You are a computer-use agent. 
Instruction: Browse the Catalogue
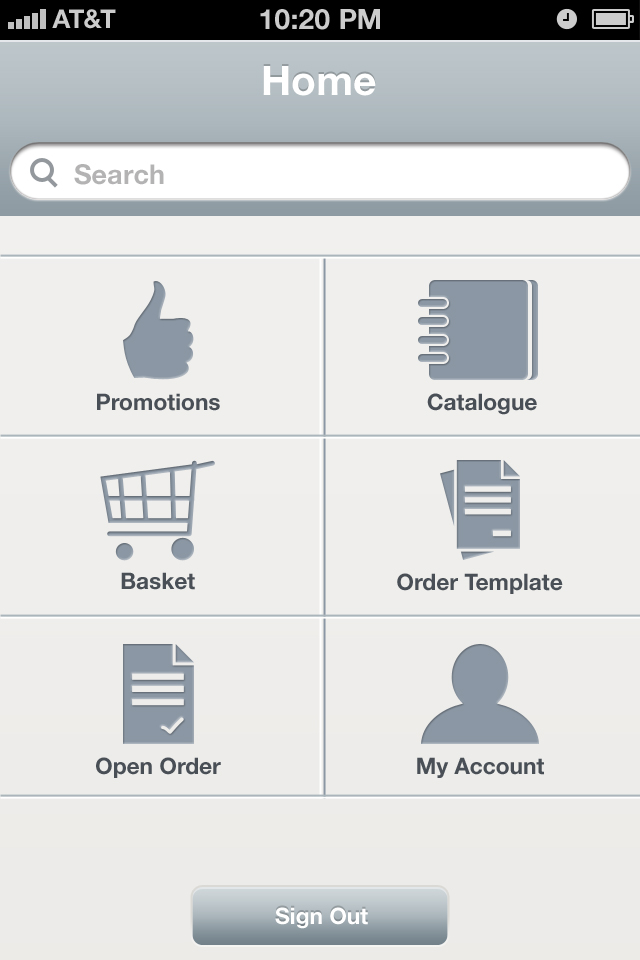[482, 347]
